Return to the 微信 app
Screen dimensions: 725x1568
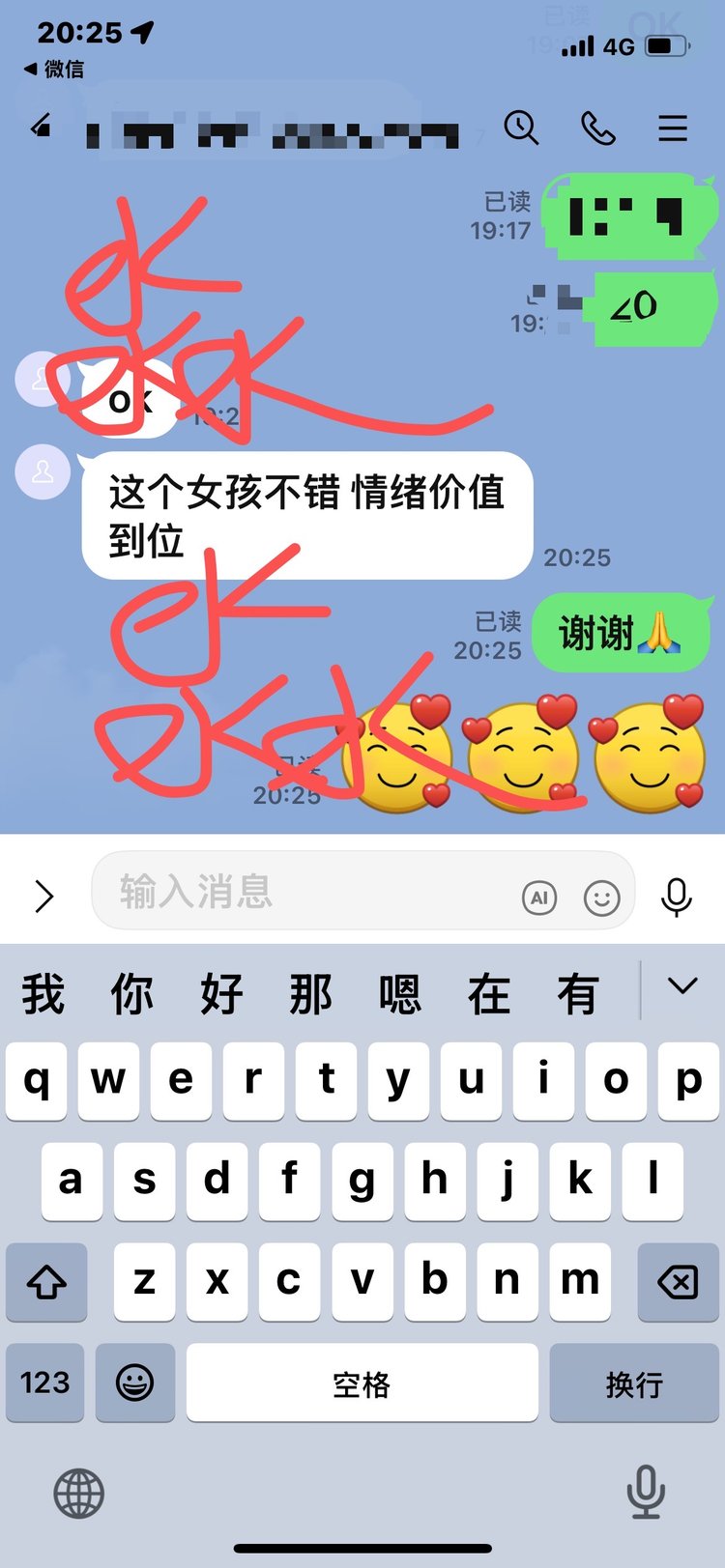point(54,70)
